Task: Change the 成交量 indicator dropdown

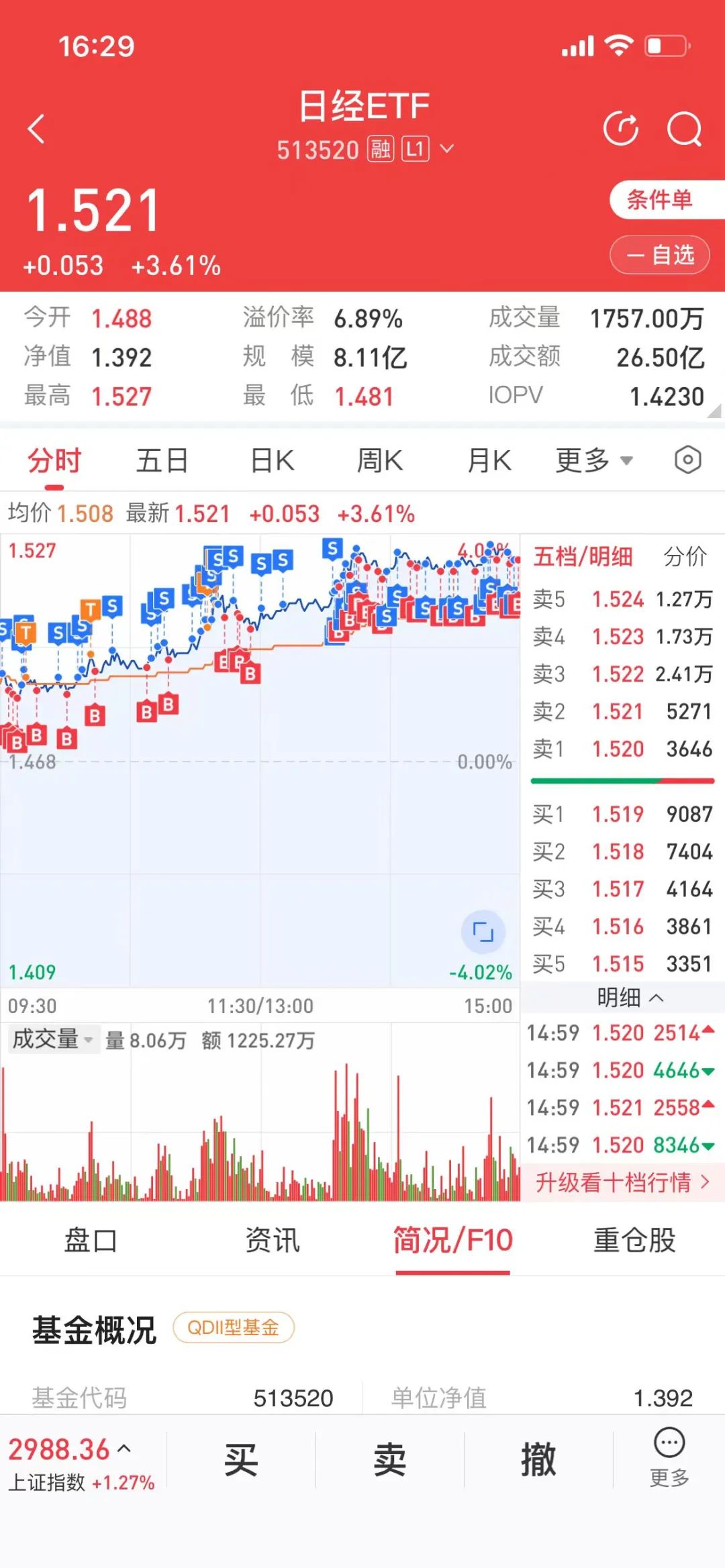Action: (x=52, y=1039)
